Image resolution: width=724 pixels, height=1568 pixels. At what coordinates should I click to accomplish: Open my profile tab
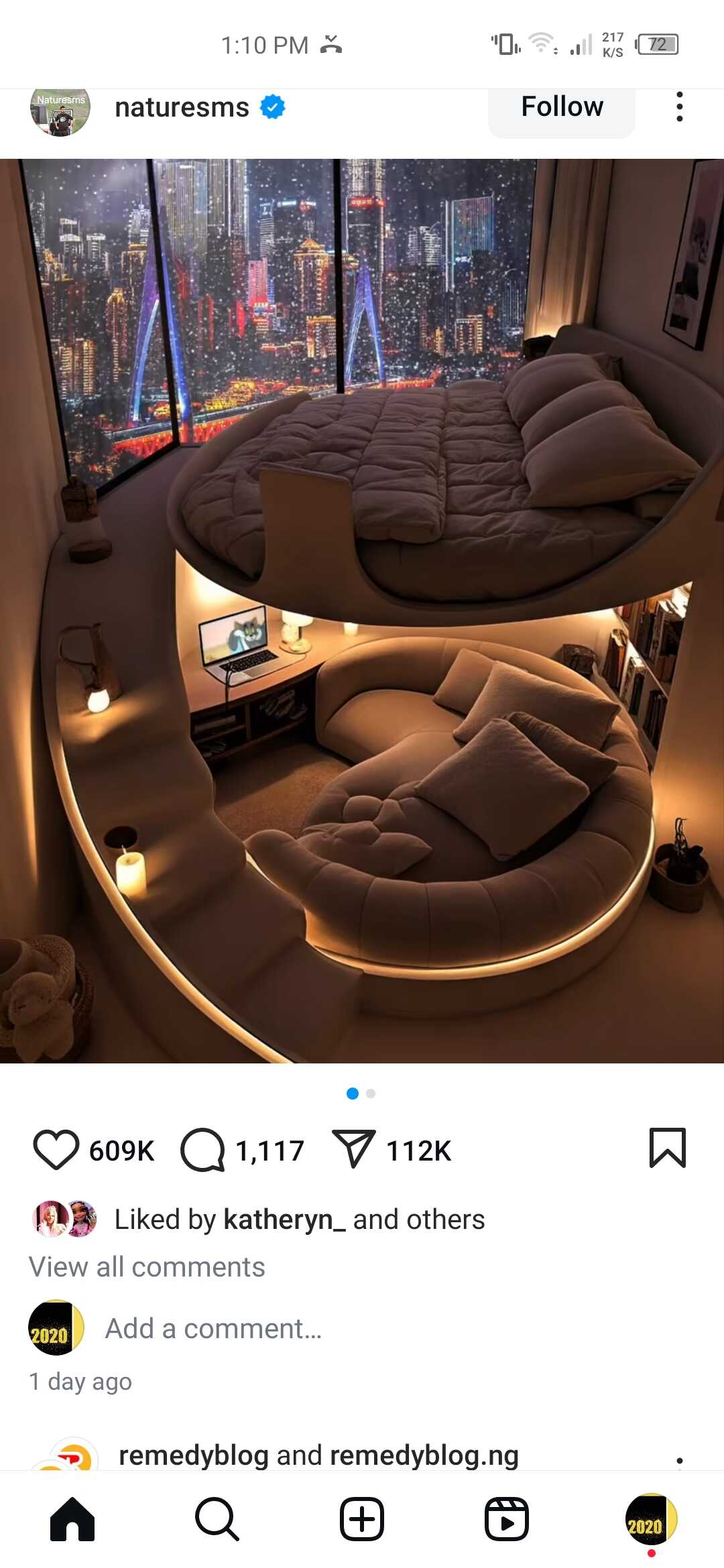[651, 1518]
